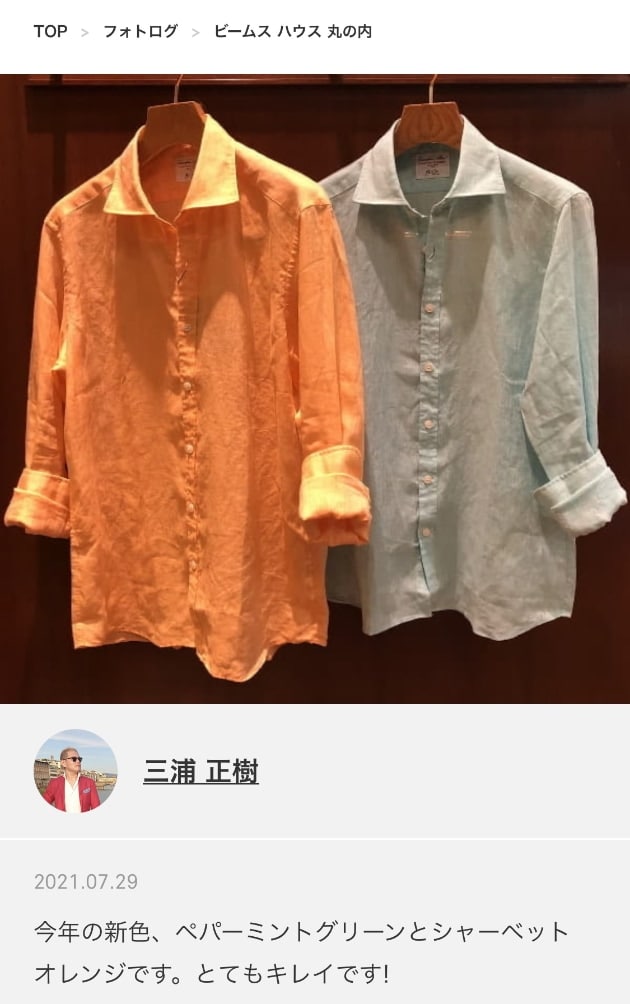Open ビームス ハウス 丸の内 breadcrumb
The height and width of the screenshot is (1004, 630).
pyautogui.click(x=292, y=32)
